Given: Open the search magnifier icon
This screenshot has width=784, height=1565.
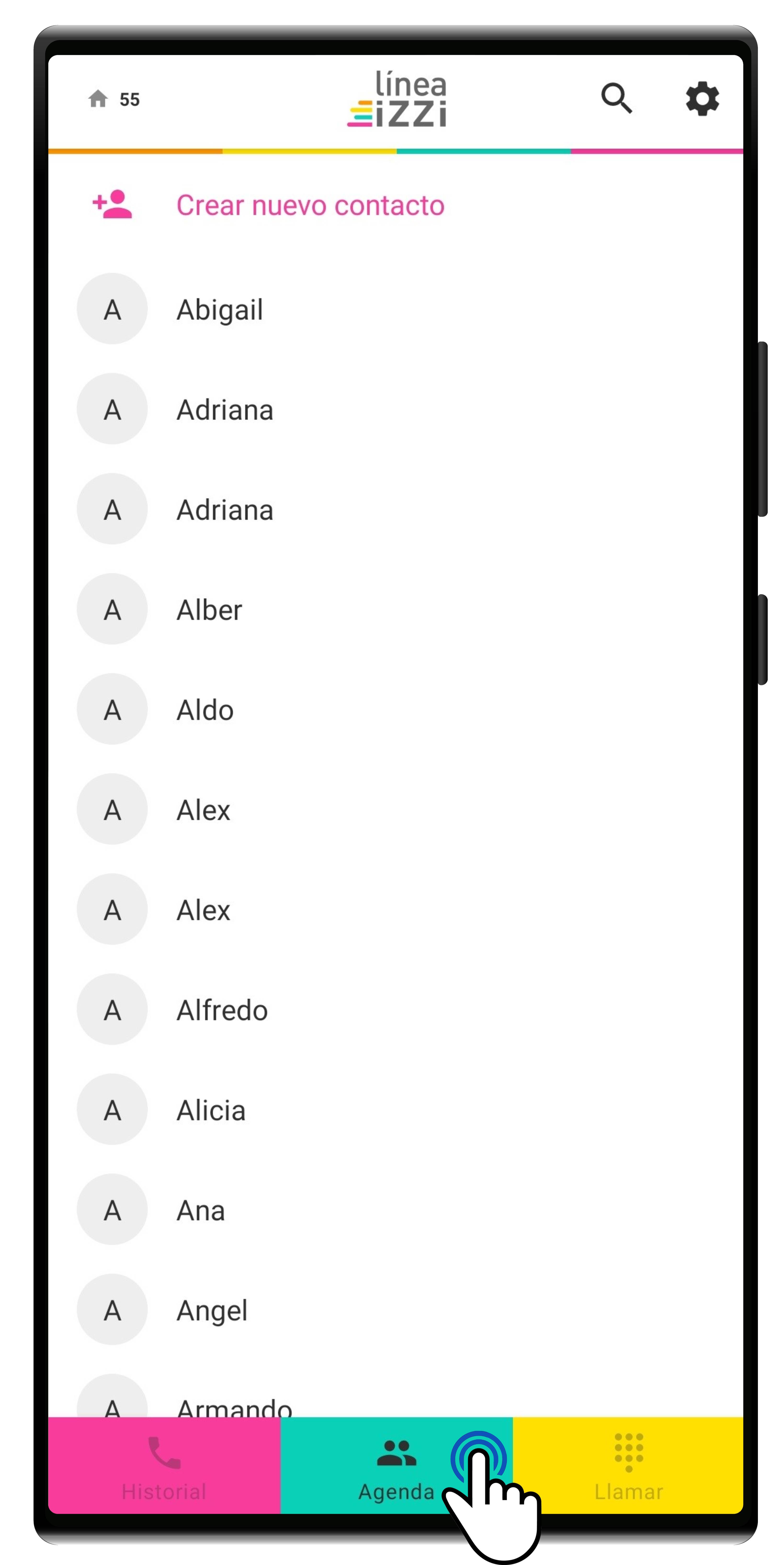Looking at the screenshot, I should coord(616,98).
